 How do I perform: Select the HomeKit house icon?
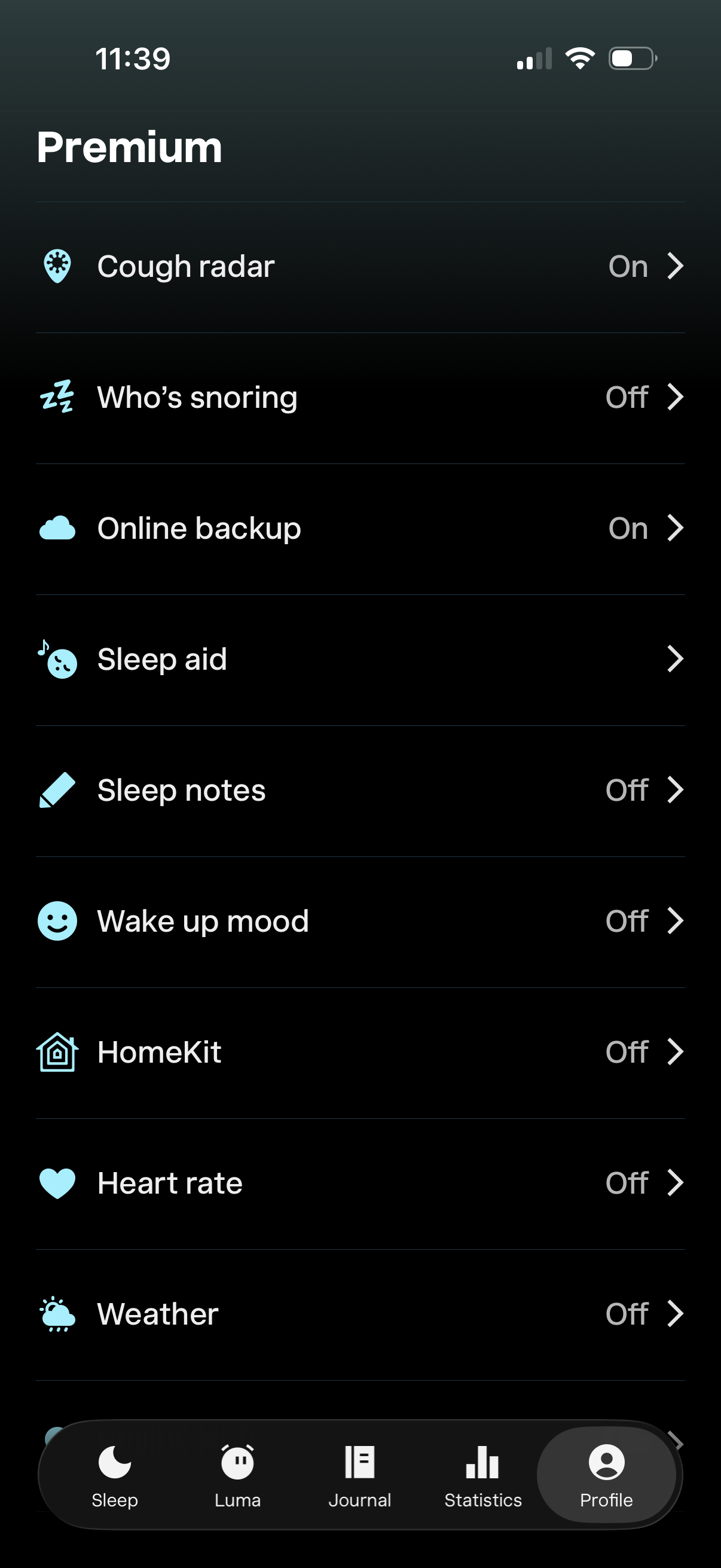click(57, 1052)
